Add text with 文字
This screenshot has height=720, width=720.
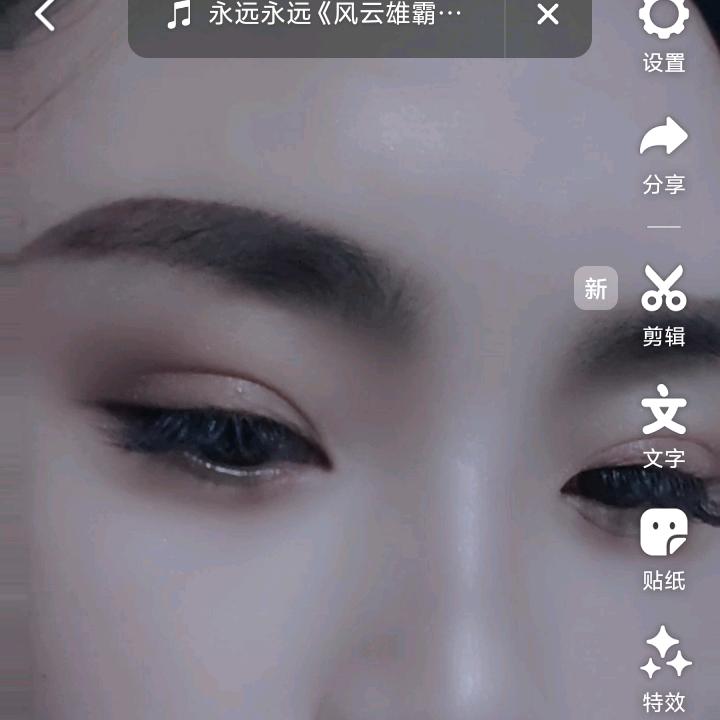664,427
